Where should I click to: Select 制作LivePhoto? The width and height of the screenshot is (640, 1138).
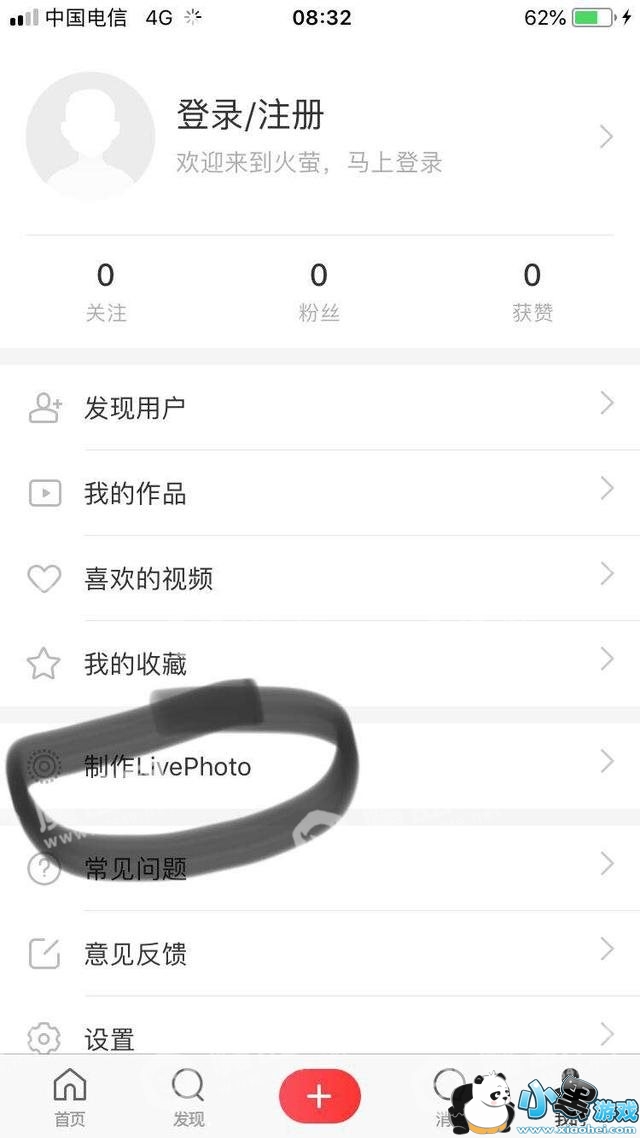pyautogui.click(x=168, y=767)
